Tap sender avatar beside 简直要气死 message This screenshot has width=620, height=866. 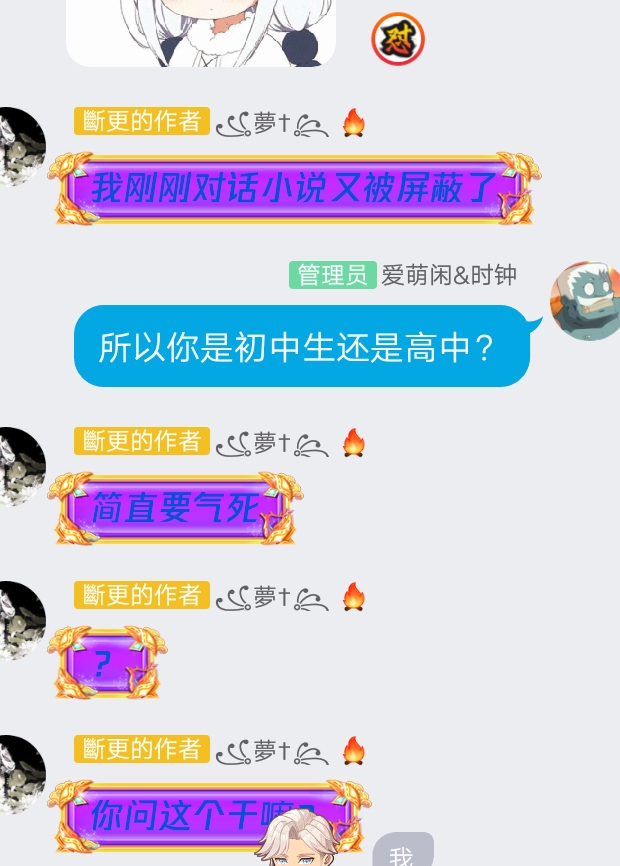(20, 466)
